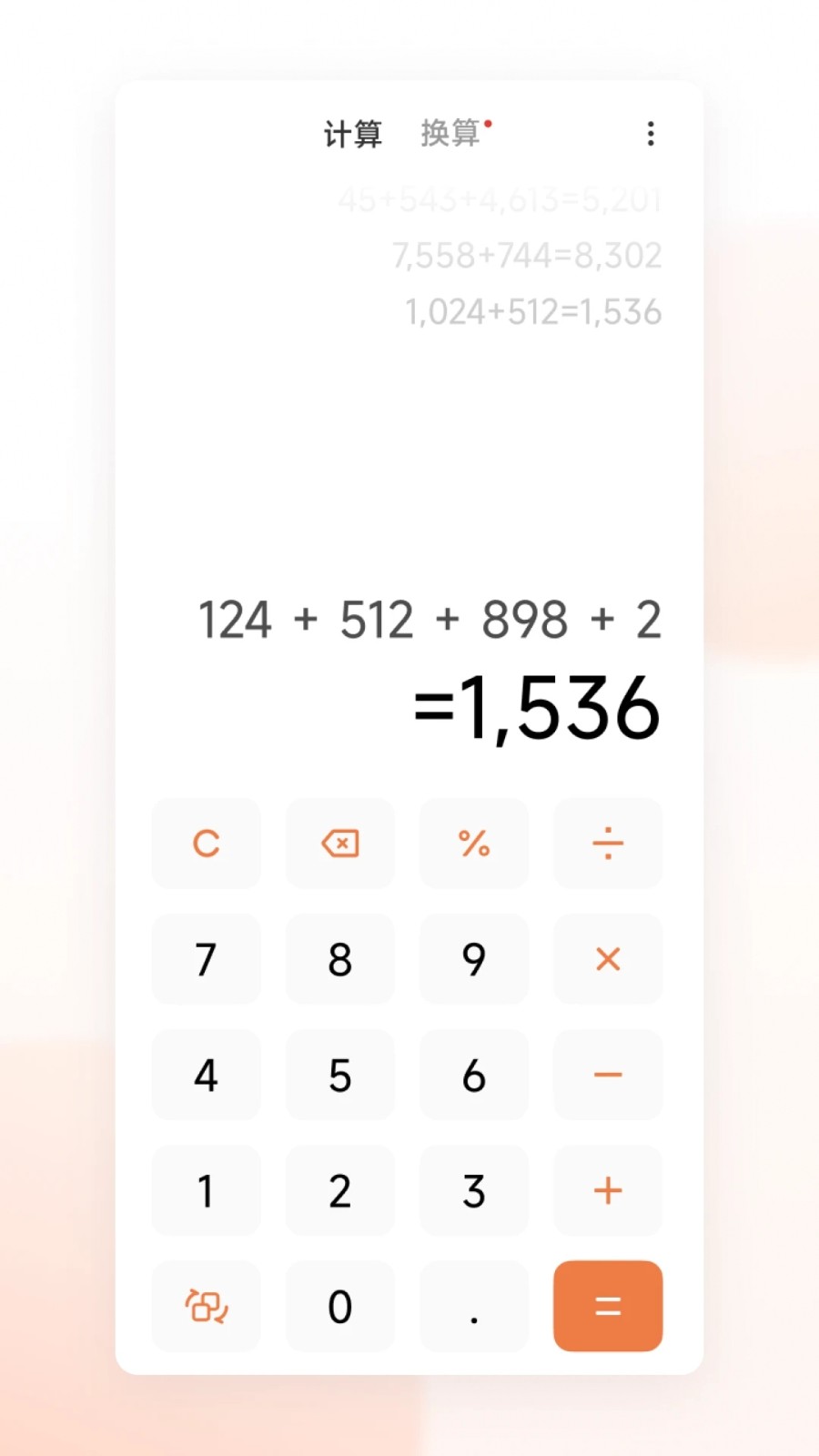Enter the digit 8
The width and height of the screenshot is (819, 1456).
[340, 959]
